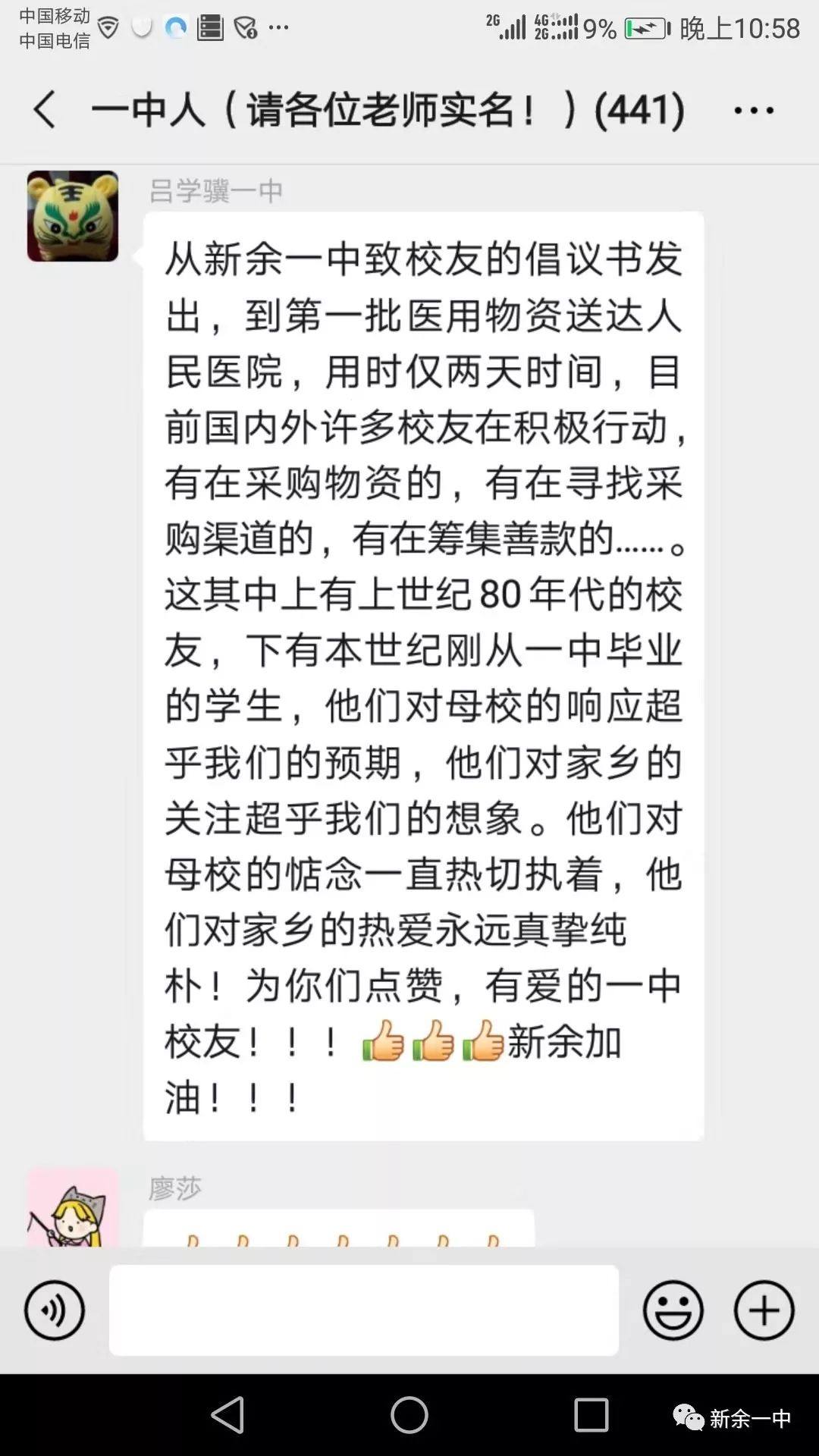Go to the home screen
Image resolution: width=819 pixels, height=1456 pixels.
coord(409,1415)
